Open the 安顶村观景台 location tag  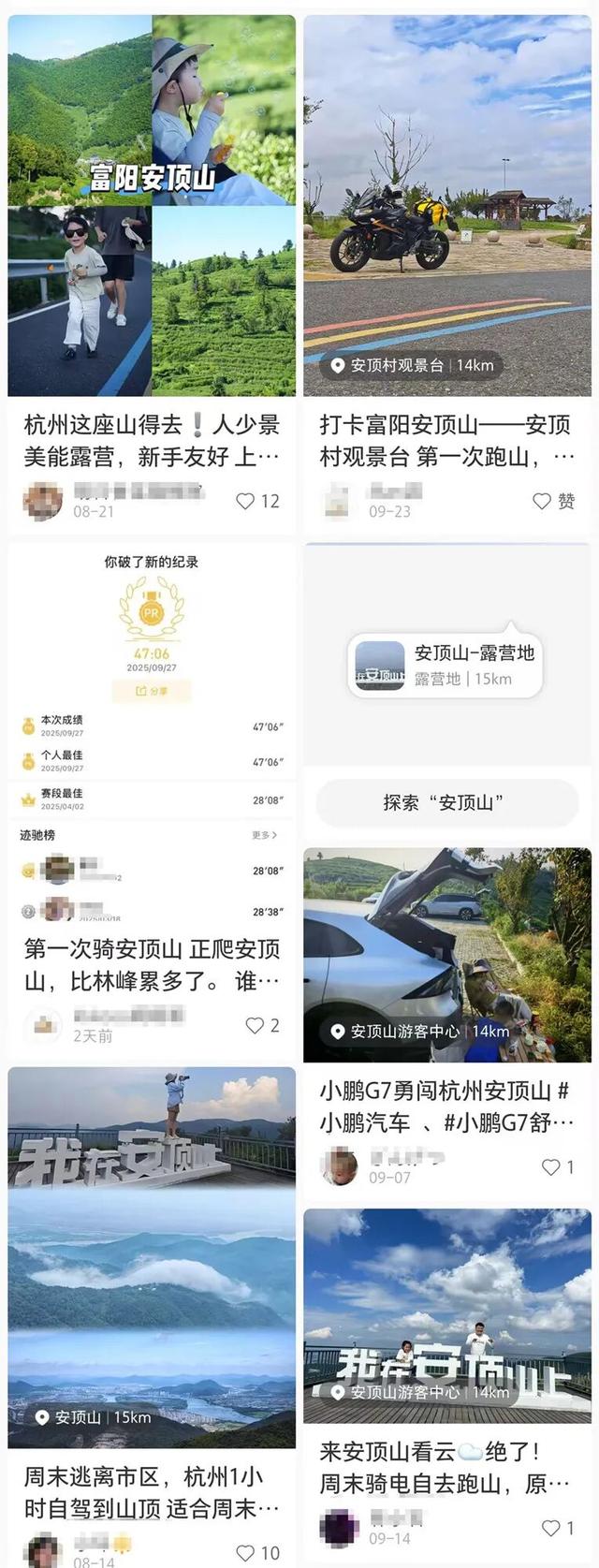pos(412,365)
